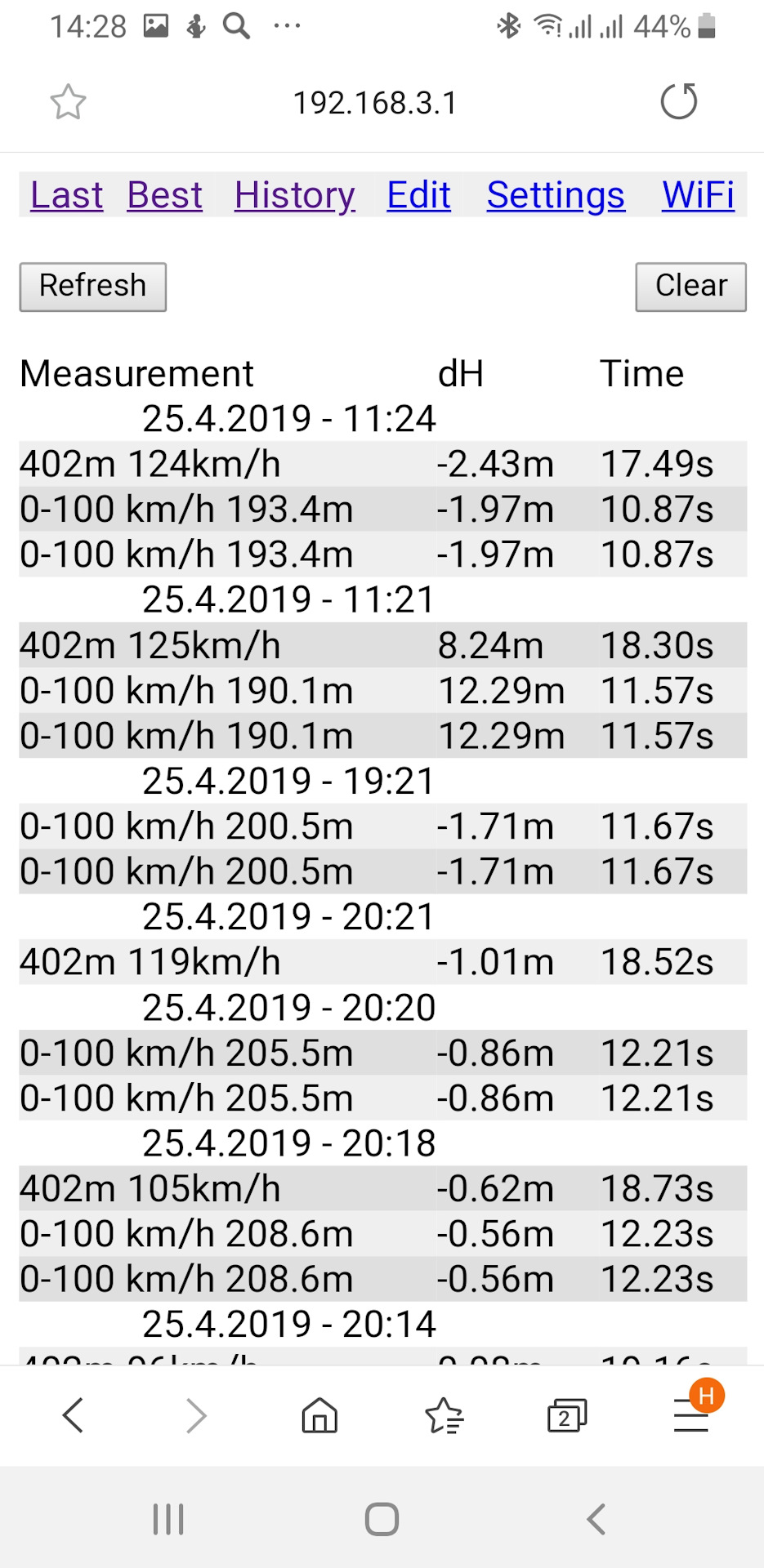This screenshot has width=764, height=1568.
Task: Go to the History link
Action: click(x=295, y=195)
